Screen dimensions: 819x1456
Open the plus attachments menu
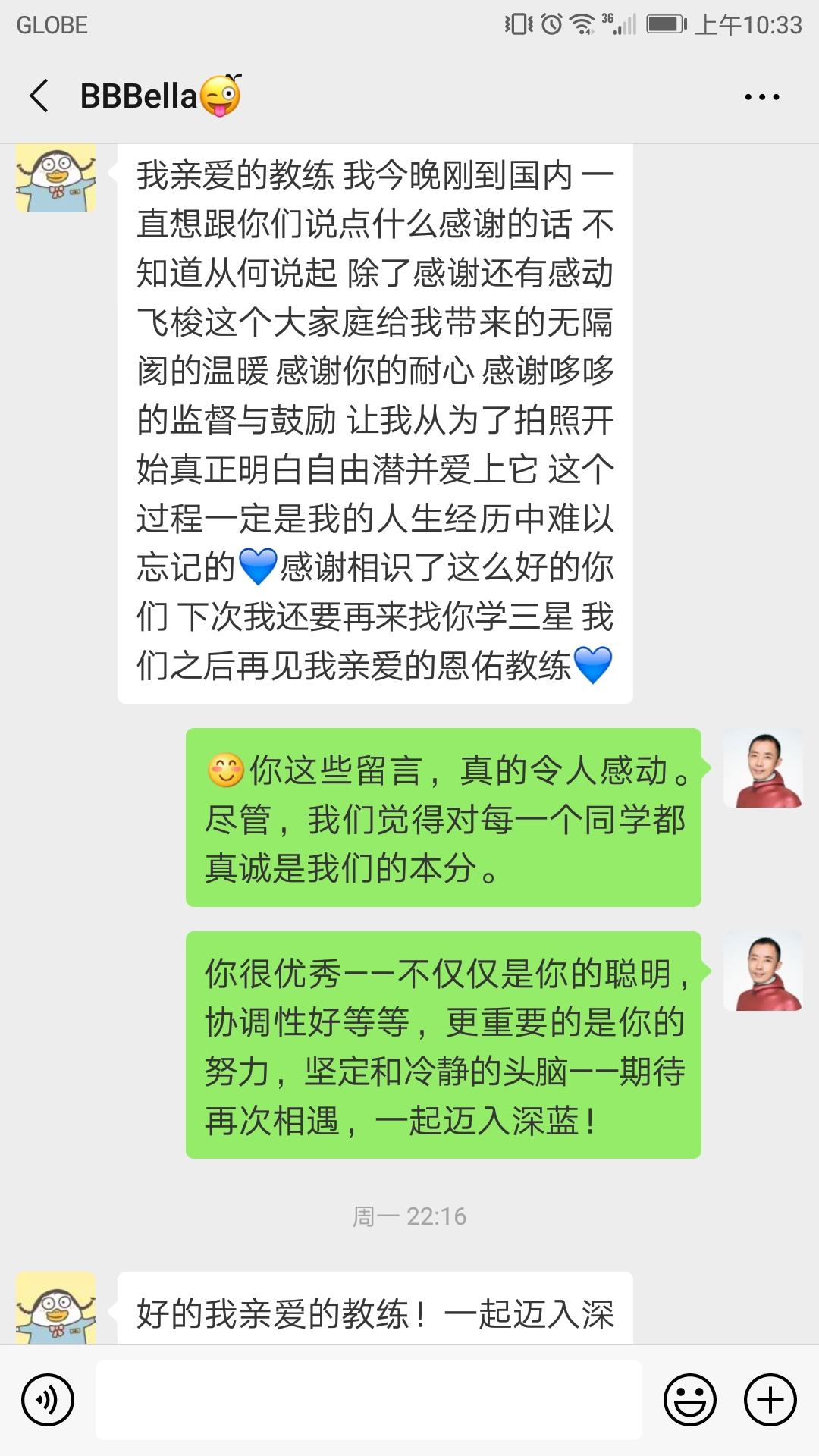point(770,1400)
